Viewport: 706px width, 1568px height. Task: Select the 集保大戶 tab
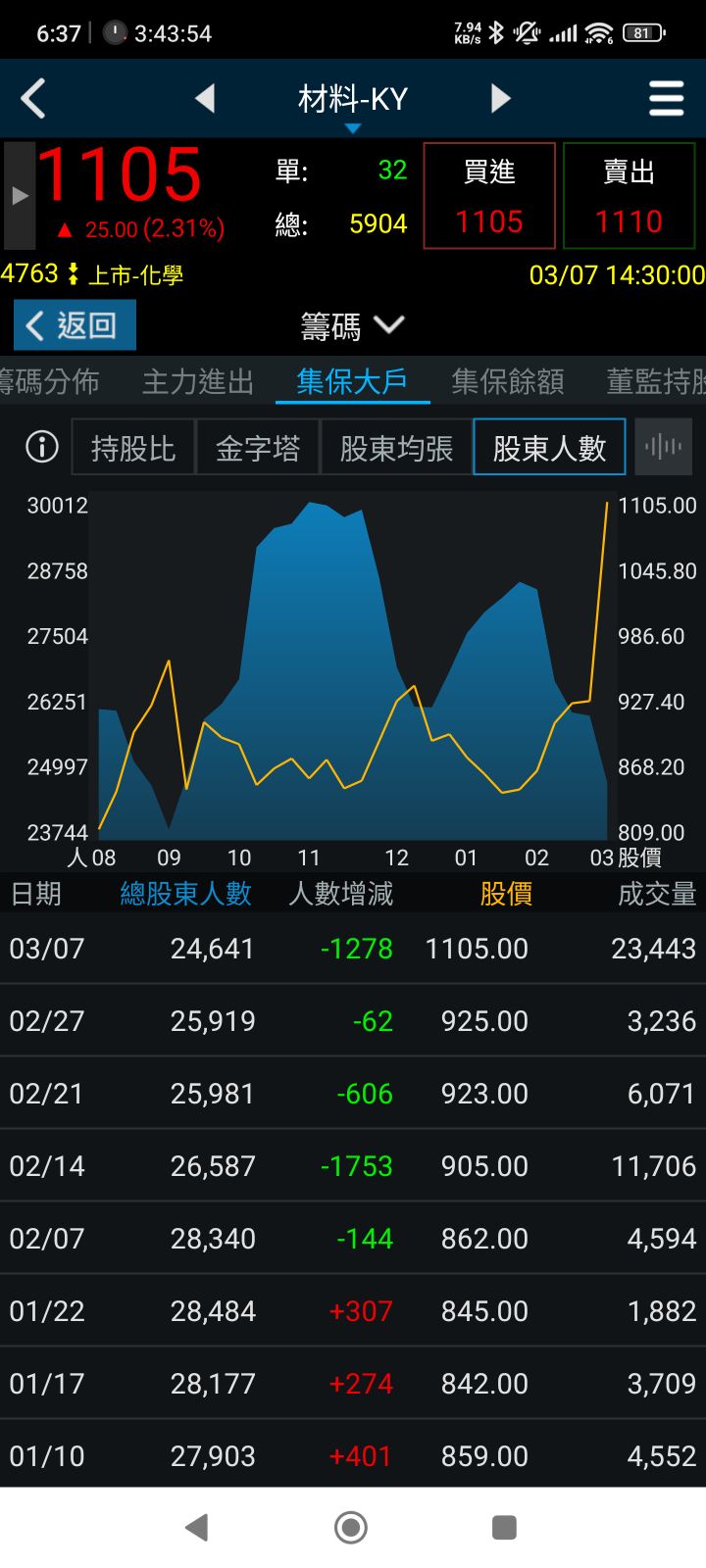[352, 381]
